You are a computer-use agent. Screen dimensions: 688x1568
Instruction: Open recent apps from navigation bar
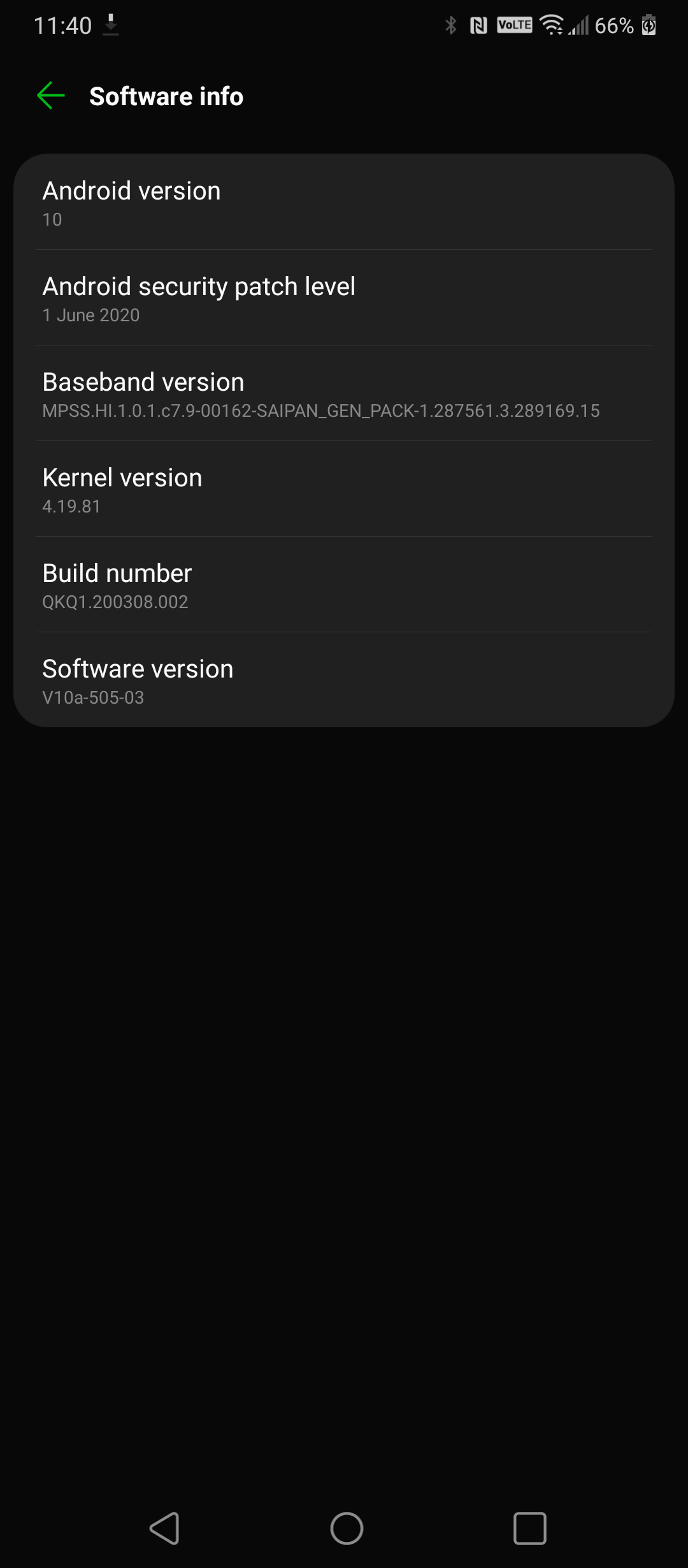pyautogui.click(x=530, y=1528)
